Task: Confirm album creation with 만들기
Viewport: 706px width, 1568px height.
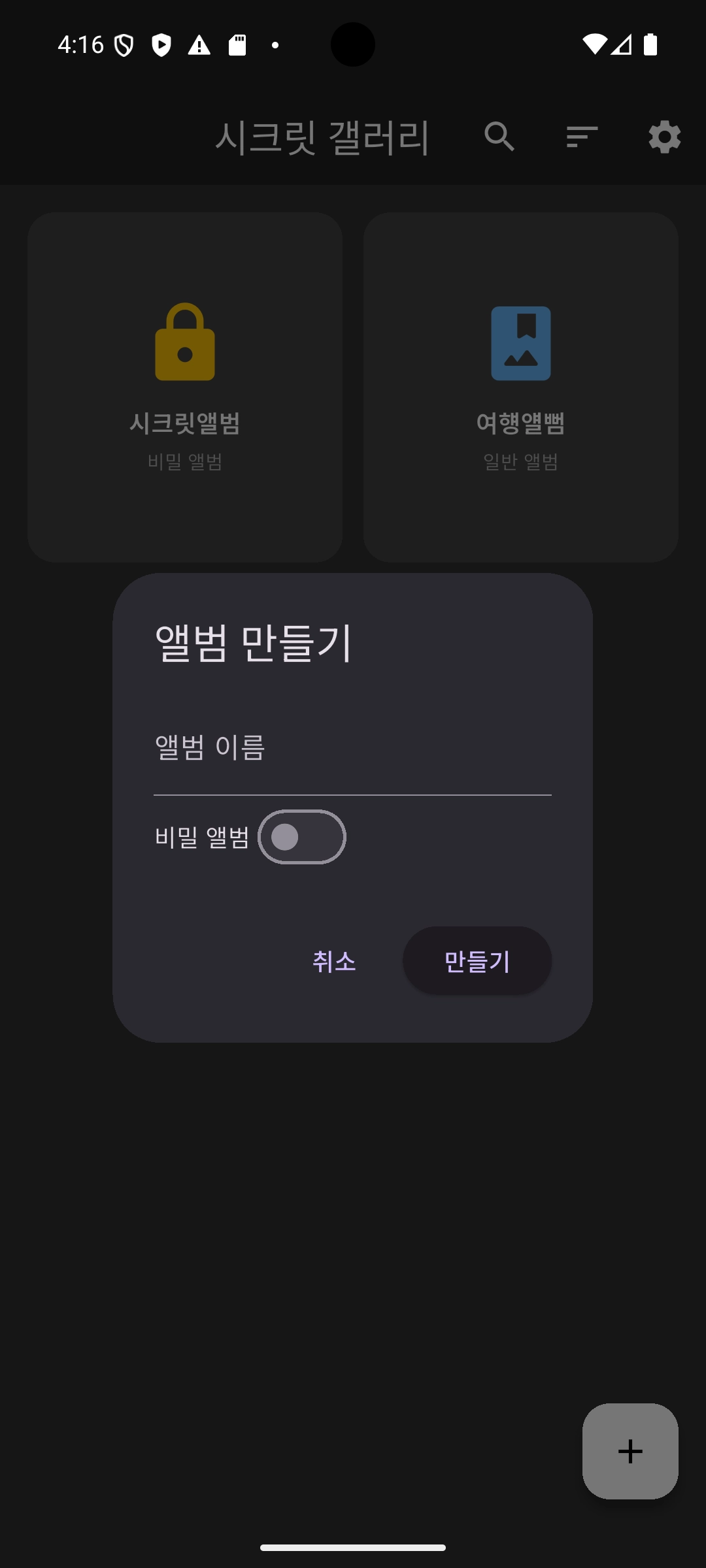Action: tap(477, 961)
